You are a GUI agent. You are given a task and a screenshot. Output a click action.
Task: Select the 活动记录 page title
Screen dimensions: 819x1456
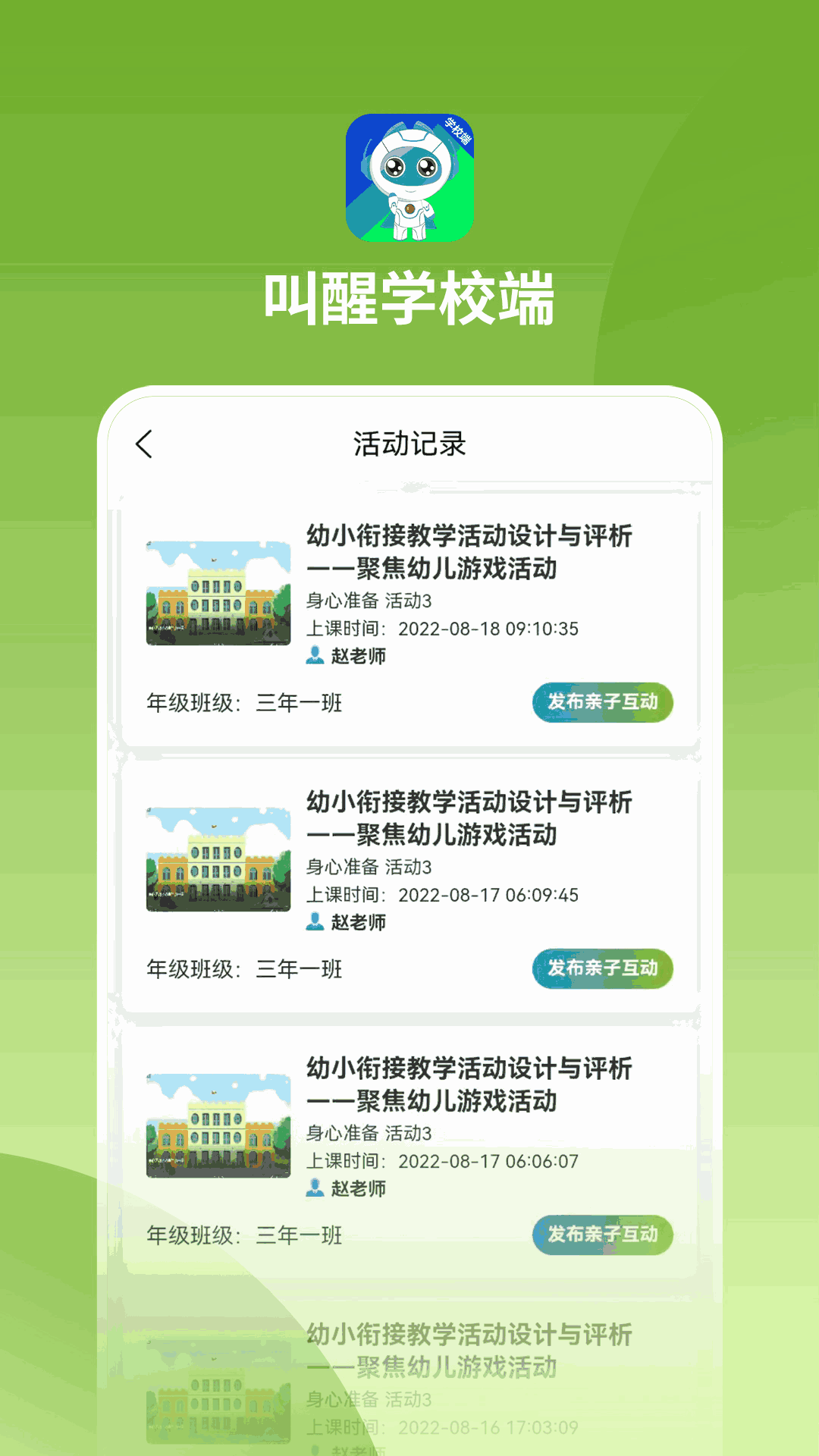(409, 446)
